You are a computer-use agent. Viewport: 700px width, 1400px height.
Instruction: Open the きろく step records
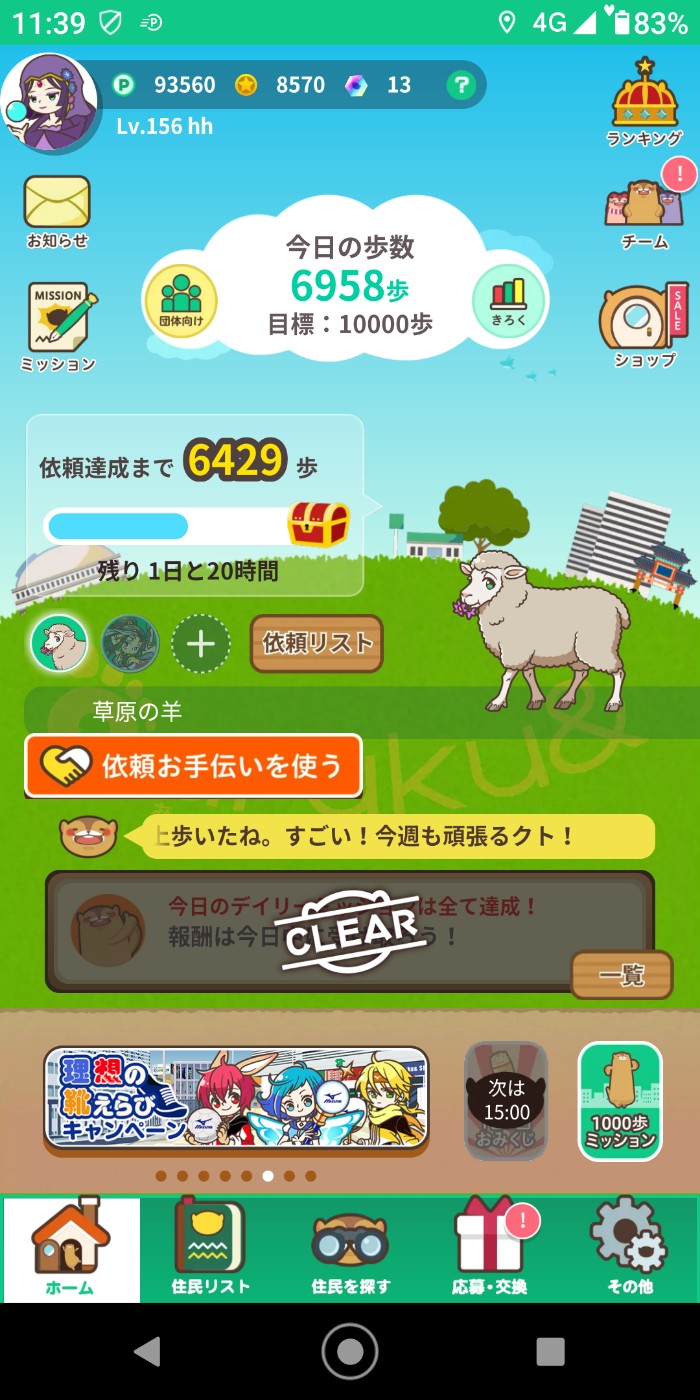pos(508,300)
